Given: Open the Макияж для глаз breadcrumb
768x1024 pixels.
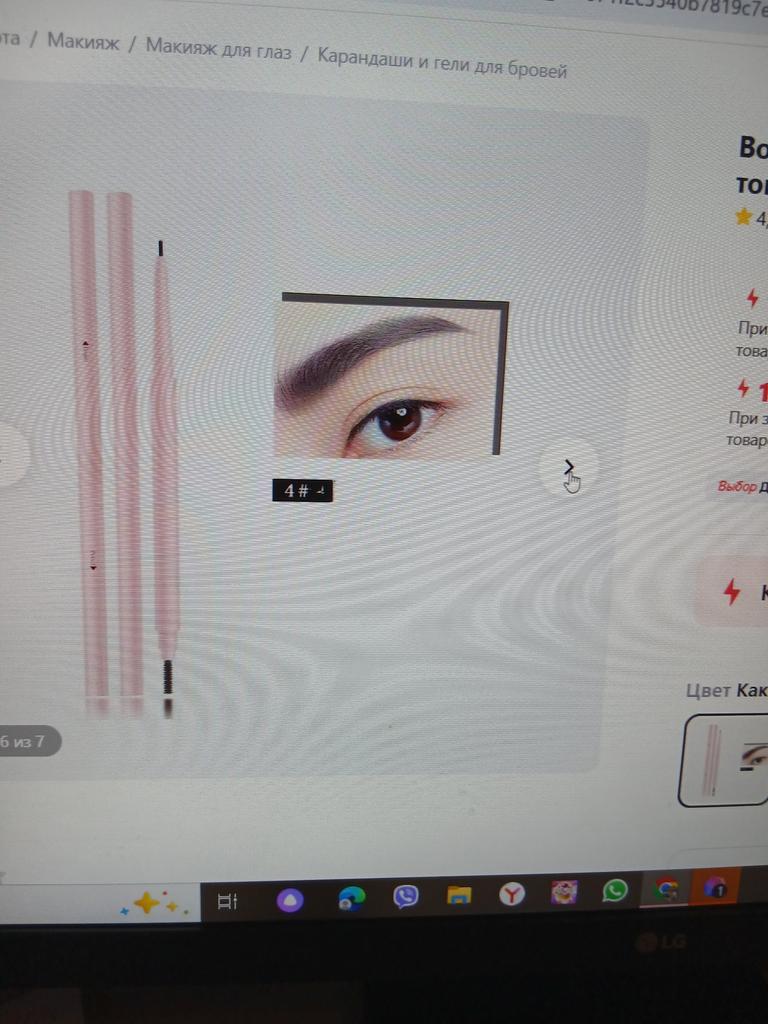Looking at the screenshot, I should pos(218,49).
